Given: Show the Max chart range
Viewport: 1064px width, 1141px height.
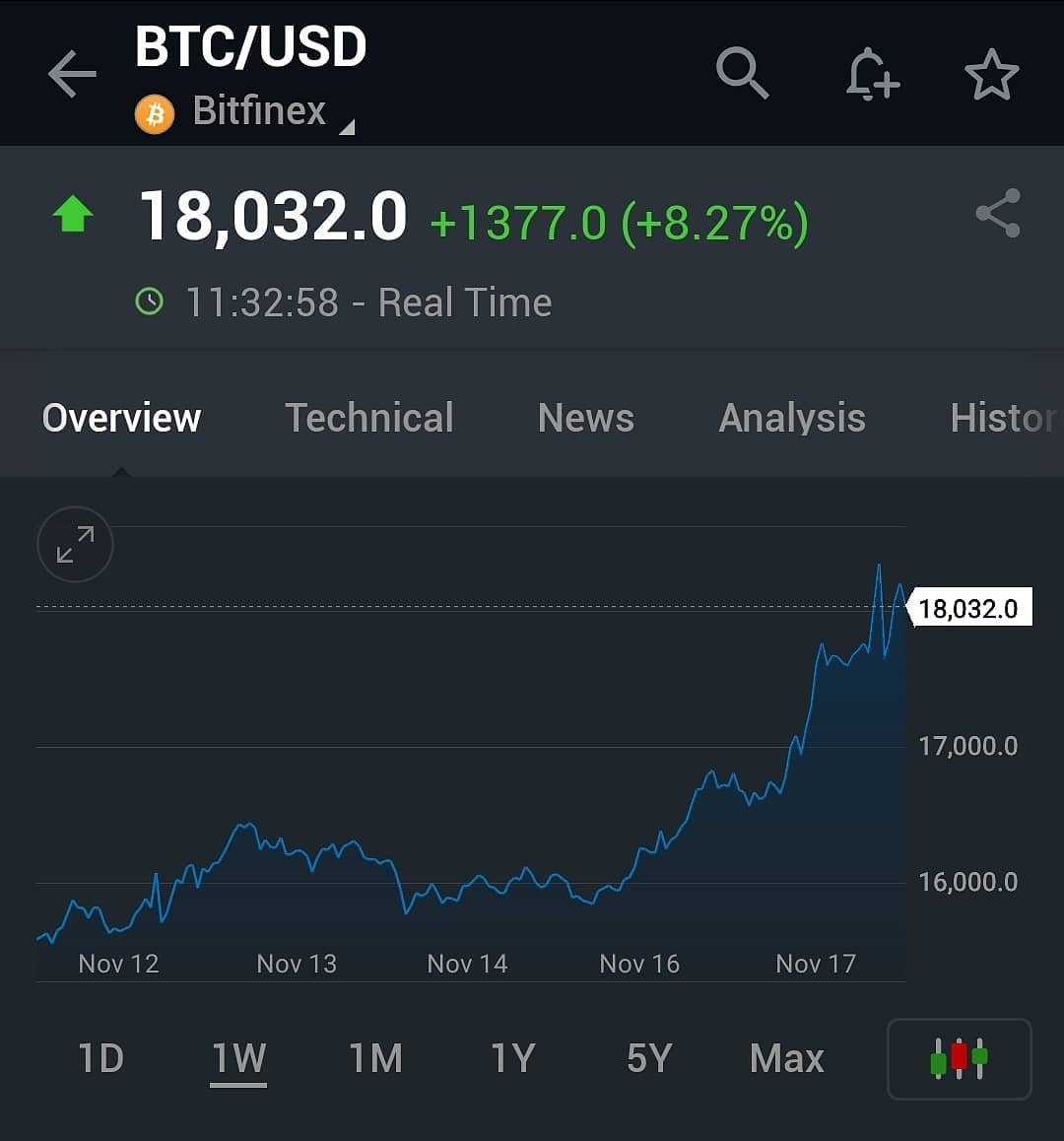Looking at the screenshot, I should 787,1058.
